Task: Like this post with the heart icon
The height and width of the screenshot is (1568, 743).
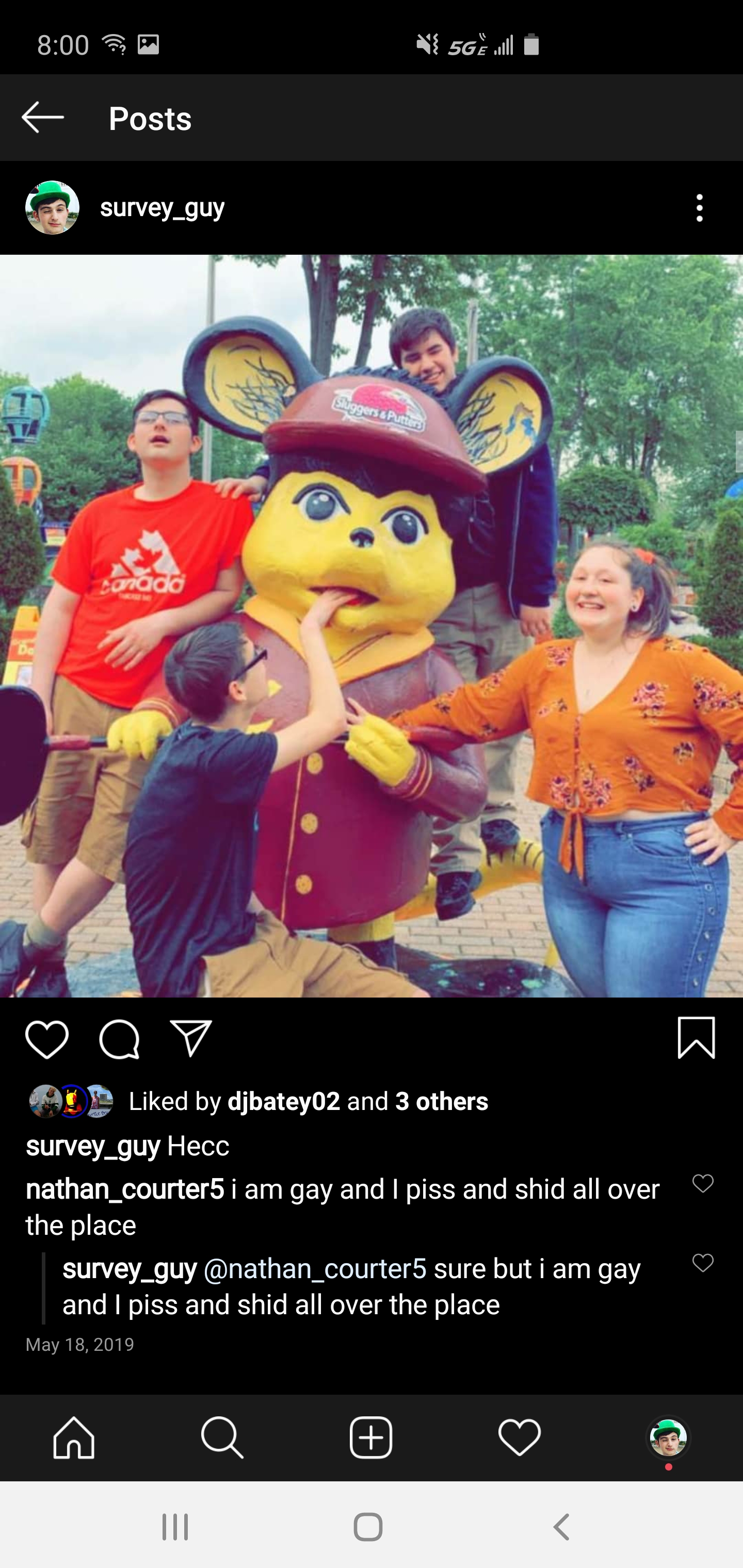Action: pos(47,1040)
